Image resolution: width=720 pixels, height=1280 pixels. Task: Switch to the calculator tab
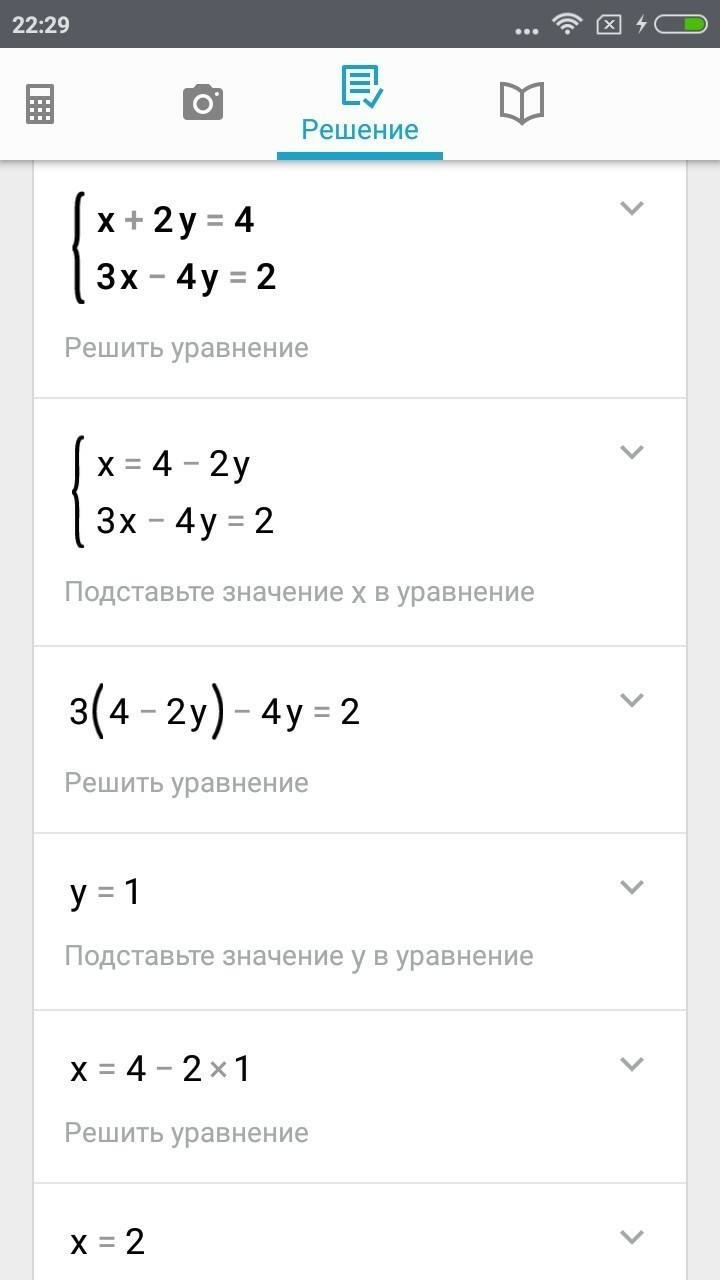click(40, 103)
